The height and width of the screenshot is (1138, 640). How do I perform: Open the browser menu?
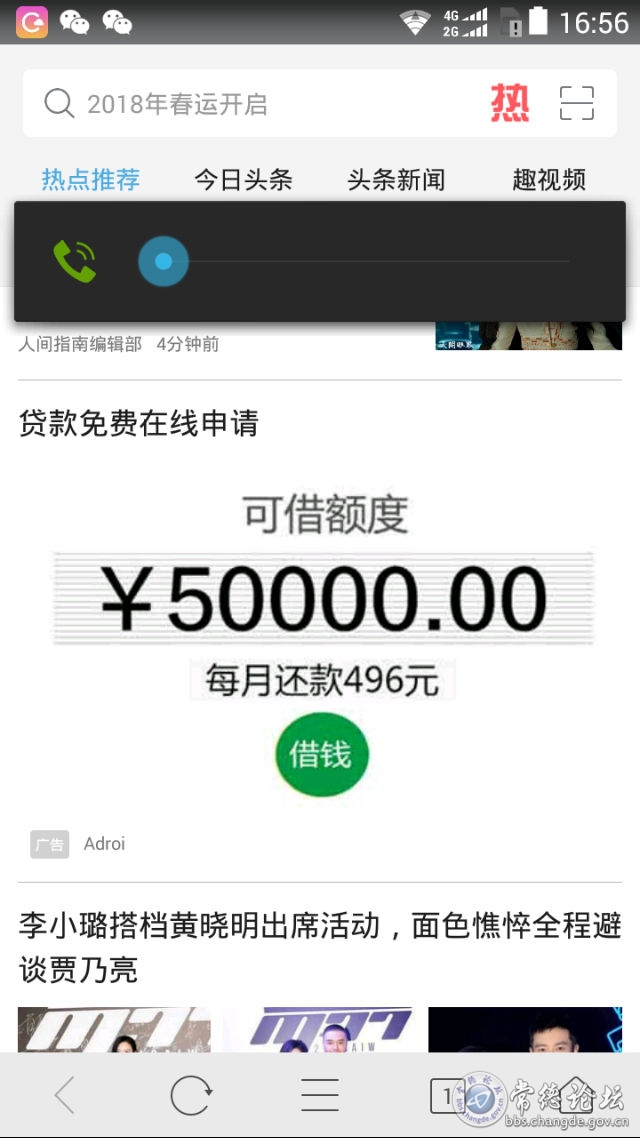320,1096
